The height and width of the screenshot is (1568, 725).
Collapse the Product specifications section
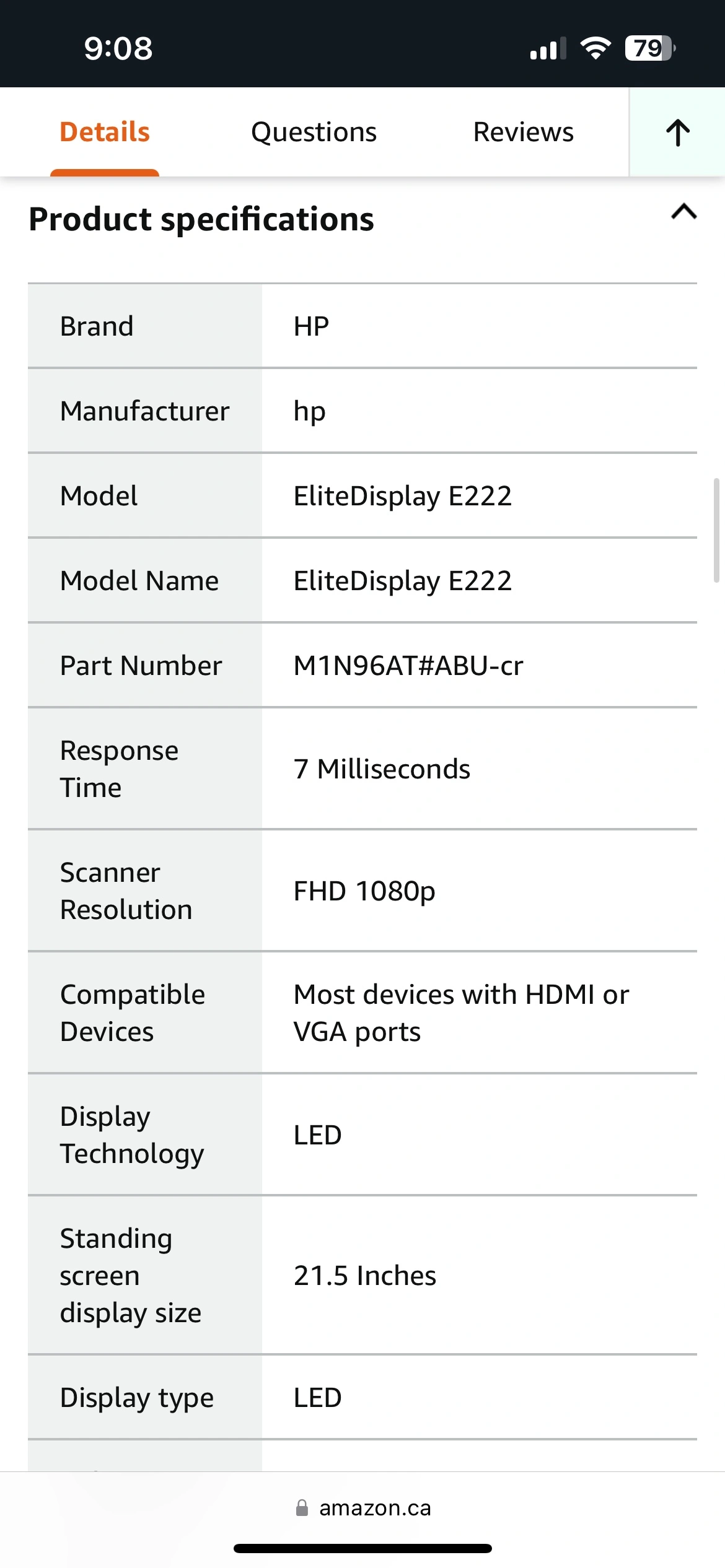point(683,212)
